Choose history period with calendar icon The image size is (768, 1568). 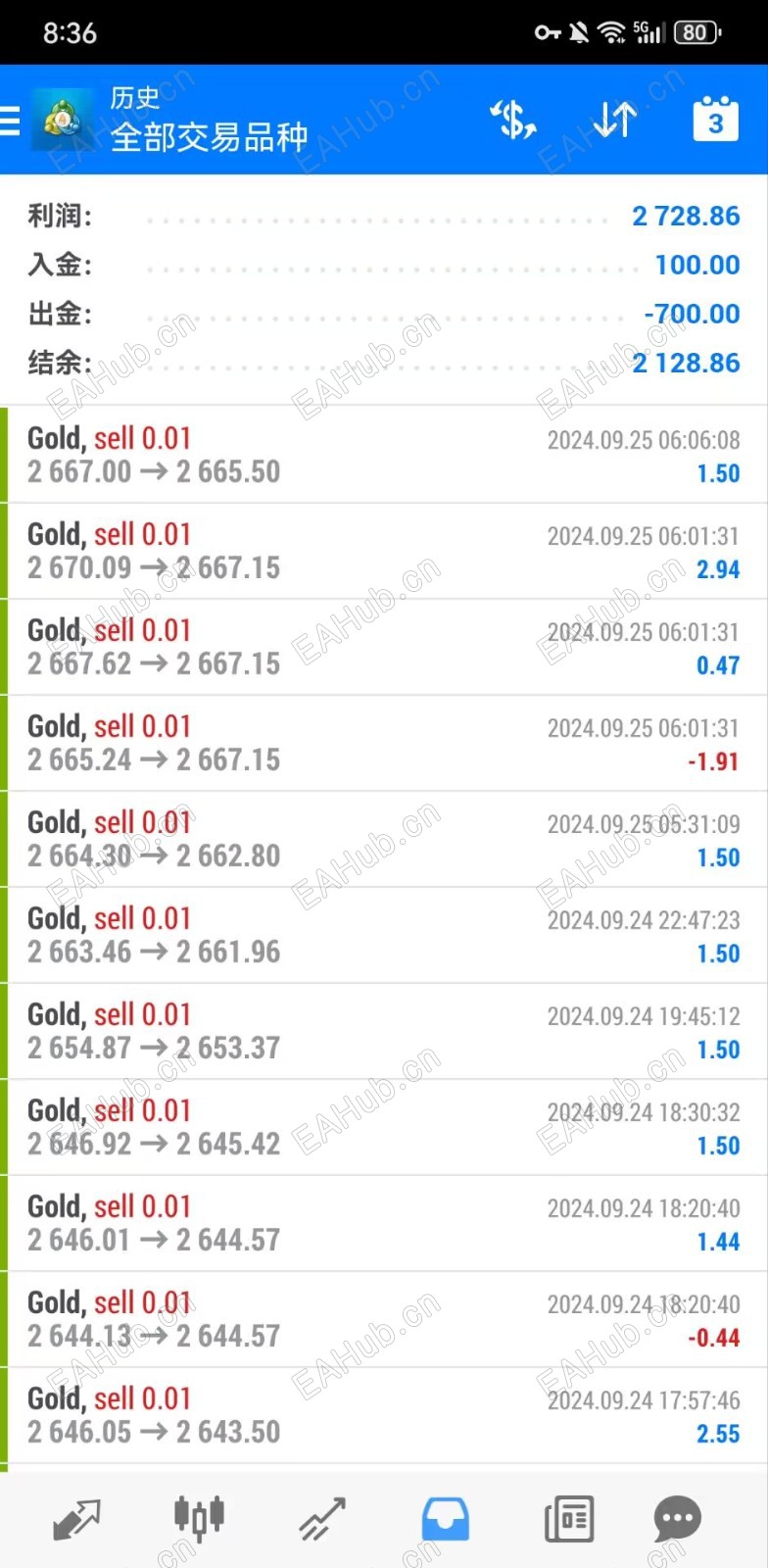click(x=715, y=121)
